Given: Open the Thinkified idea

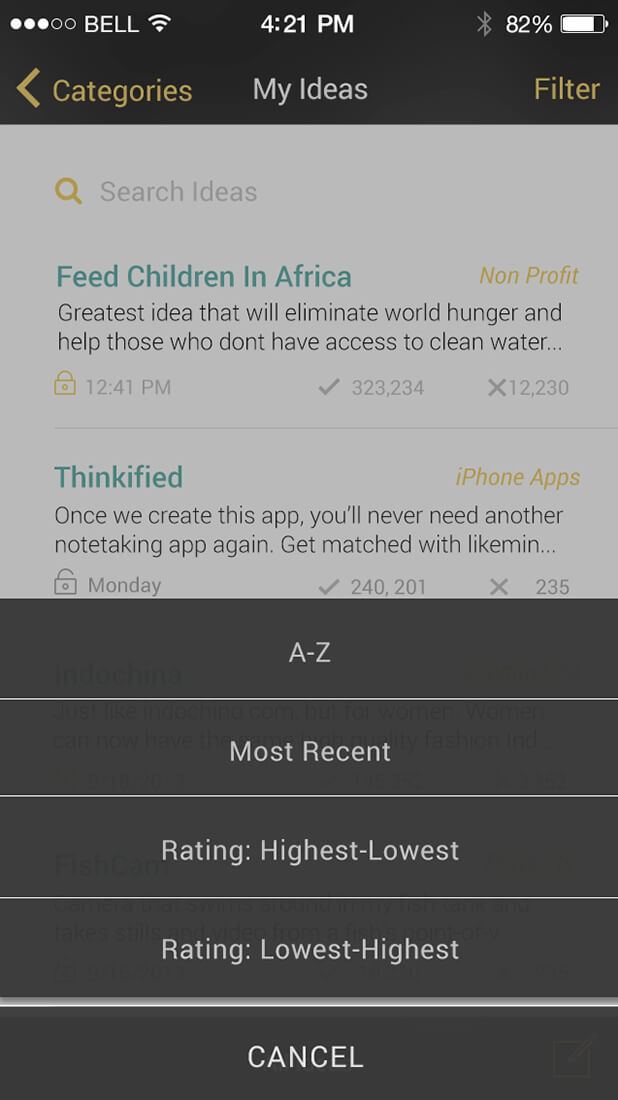Looking at the screenshot, I should pos(119,477).
